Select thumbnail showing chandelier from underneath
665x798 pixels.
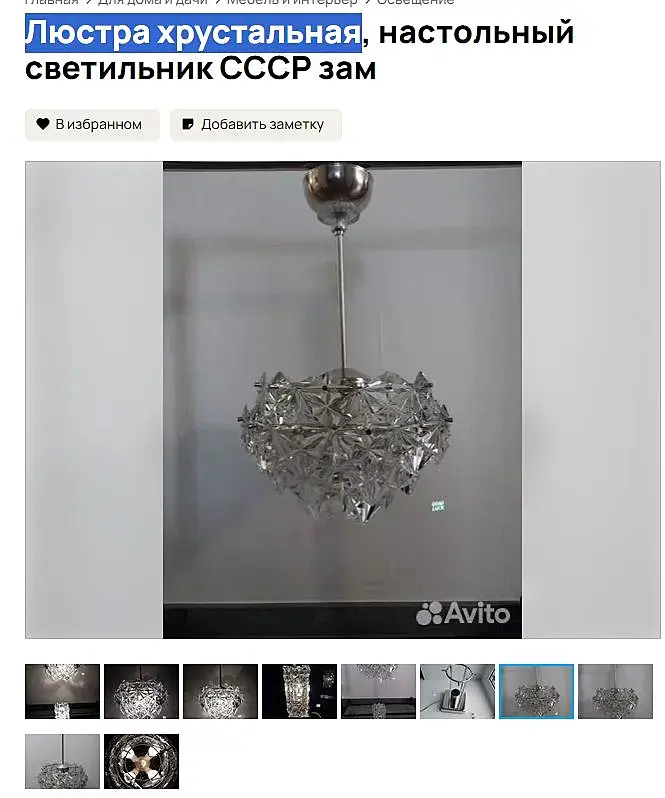tap(141, 761)
